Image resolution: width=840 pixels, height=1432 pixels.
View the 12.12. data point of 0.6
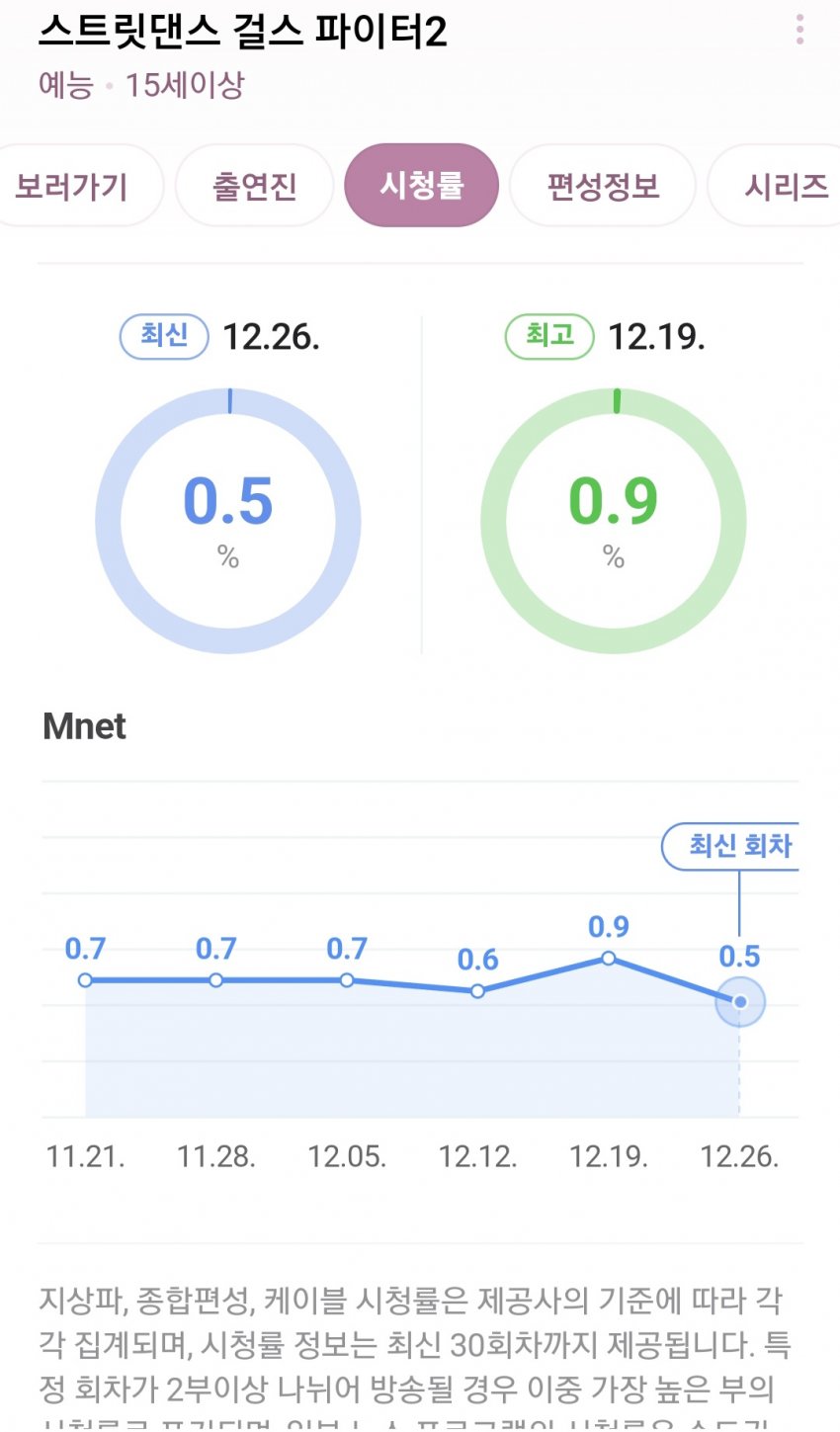click(x=477, y=990)
